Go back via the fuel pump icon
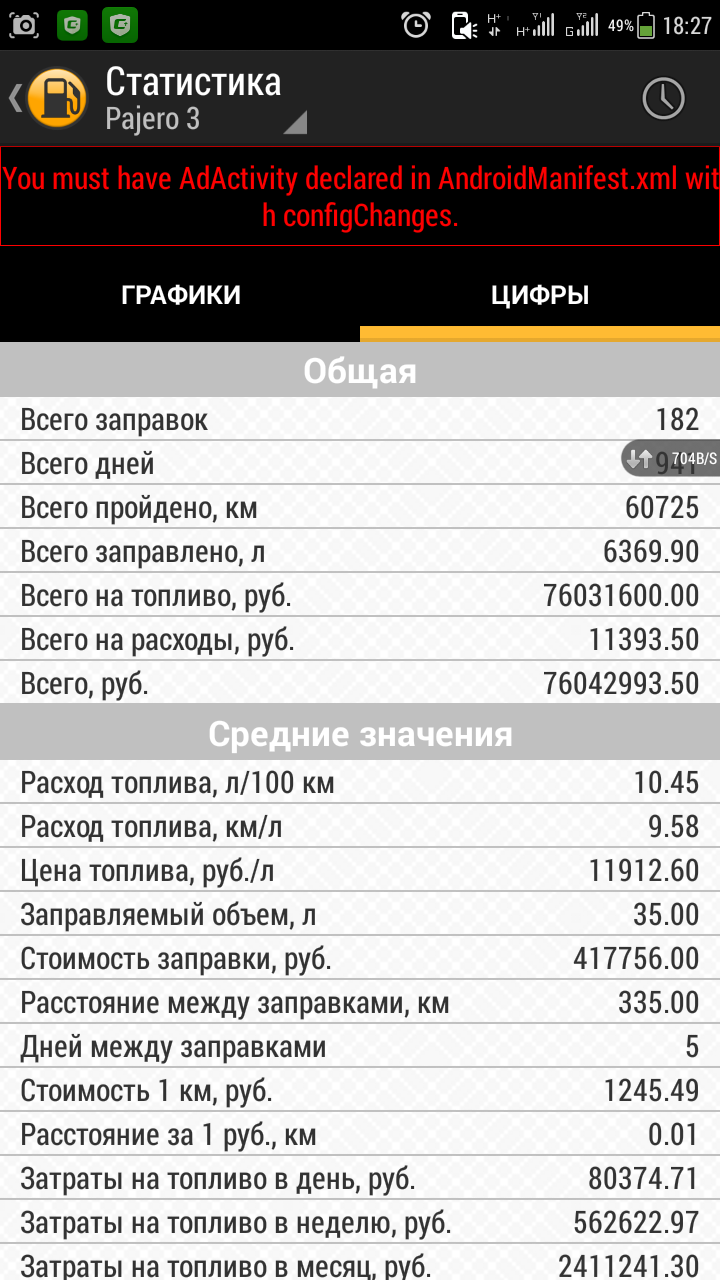The height and width of the screenshot is (1280, 720). [x=55, y=98]
